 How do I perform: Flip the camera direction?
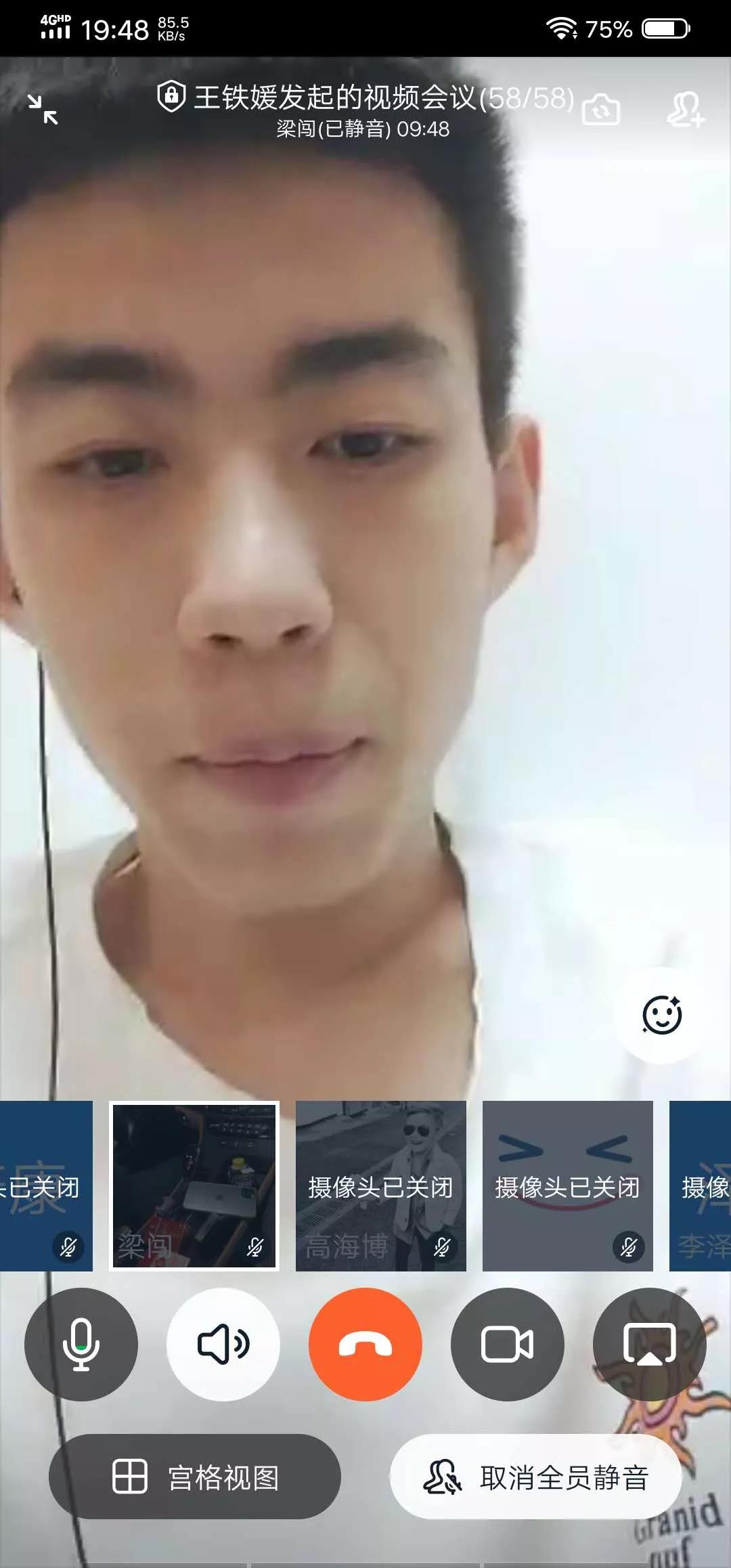[x=600, y=110]
